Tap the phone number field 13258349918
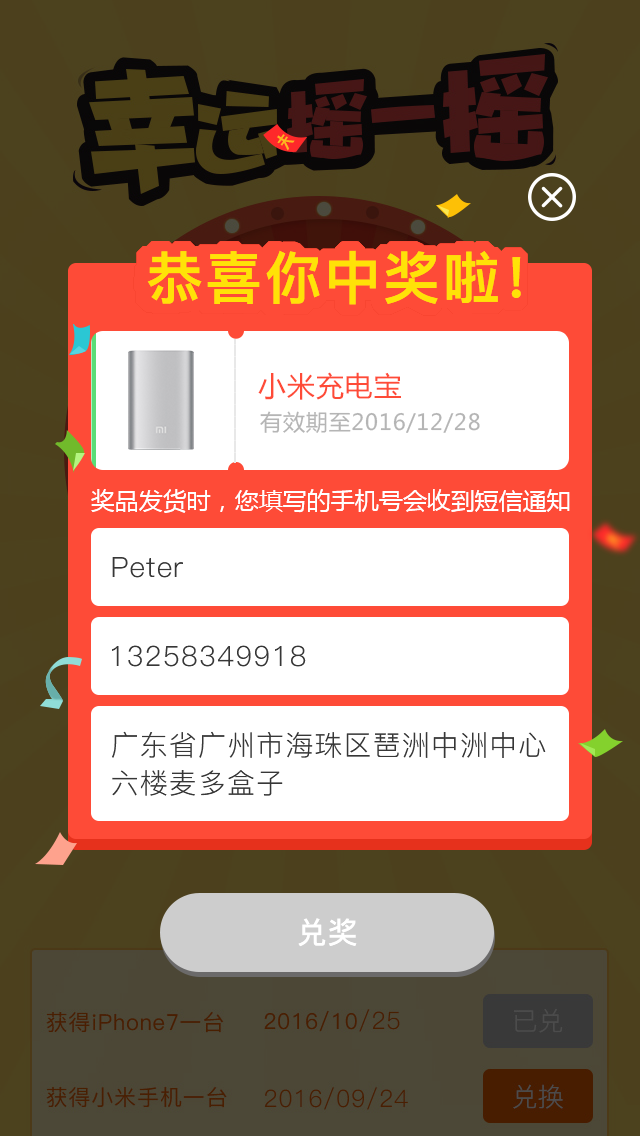Image resolution: width=640 pixels, height=1136 pixels. tap(330, 656)
